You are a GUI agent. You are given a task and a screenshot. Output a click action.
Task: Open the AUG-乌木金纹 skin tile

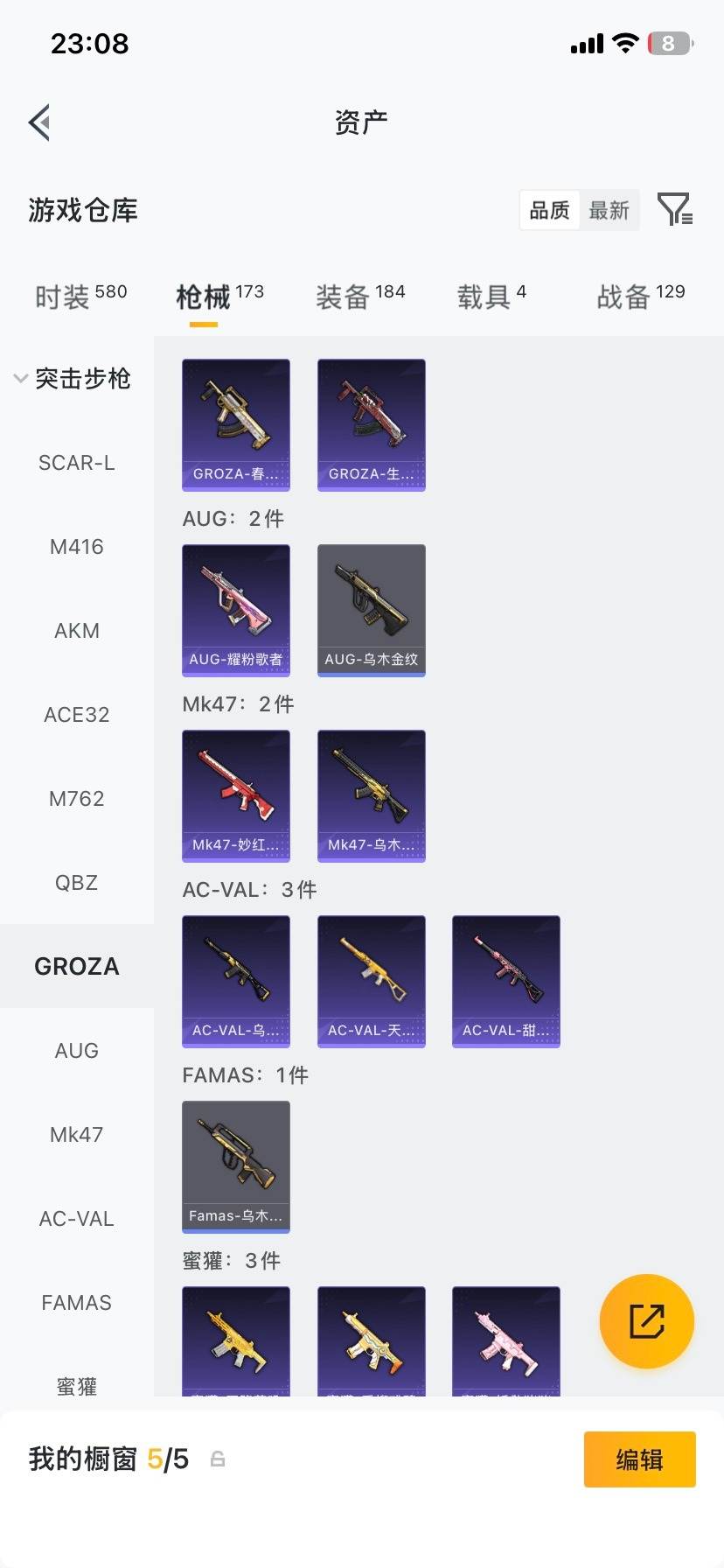pyautogui.click(x=372, y=610)
